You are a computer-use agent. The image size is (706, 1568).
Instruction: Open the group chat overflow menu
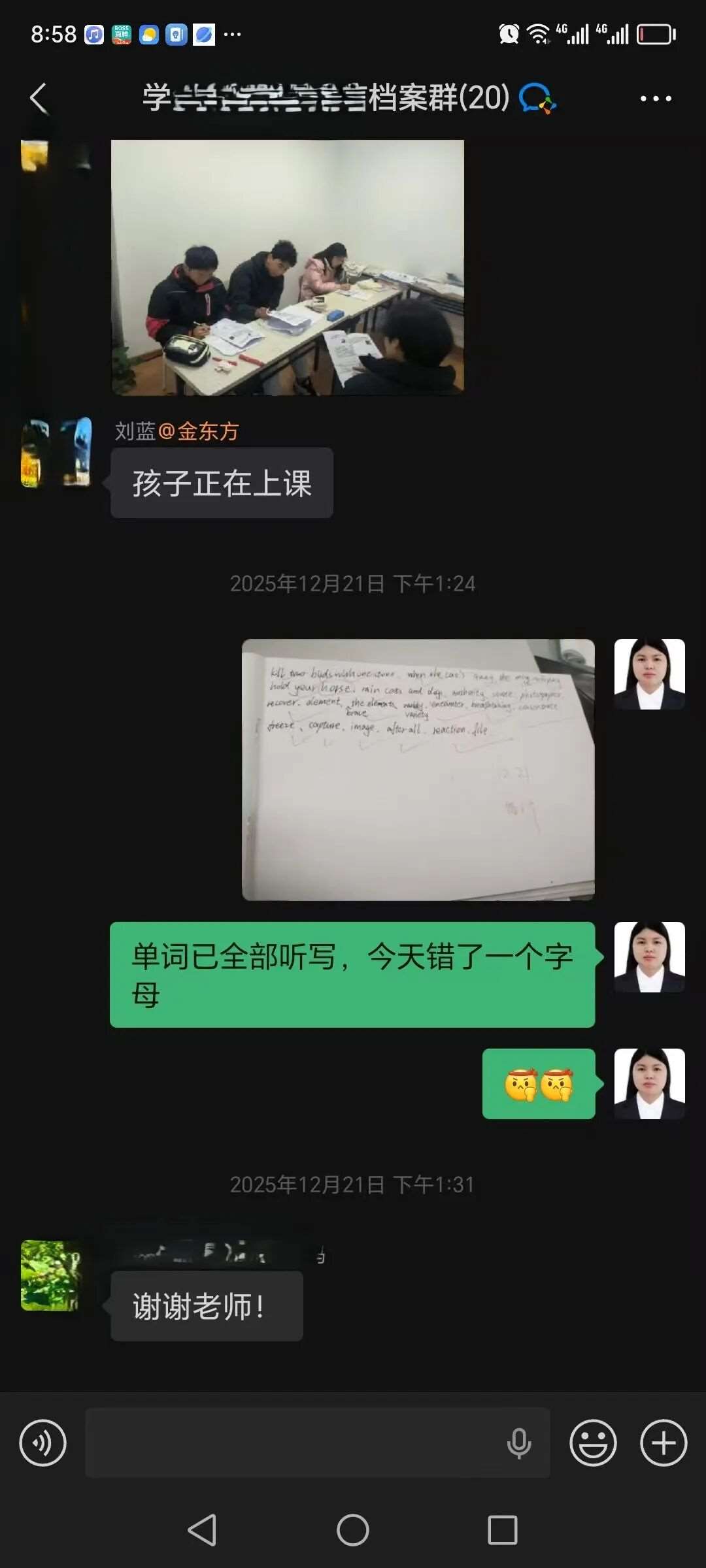coord(655,99)
